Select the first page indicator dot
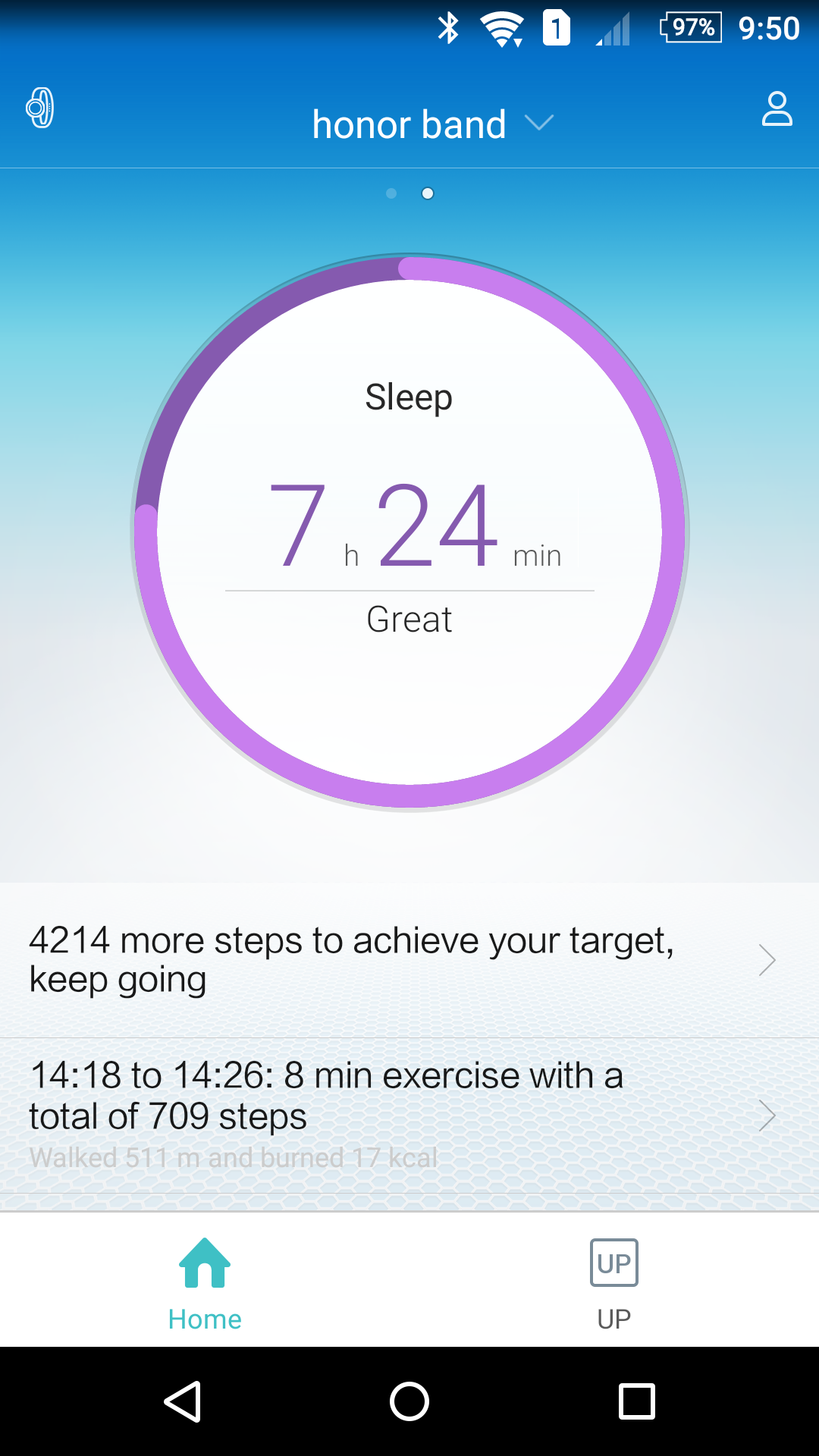 [391, 193]
